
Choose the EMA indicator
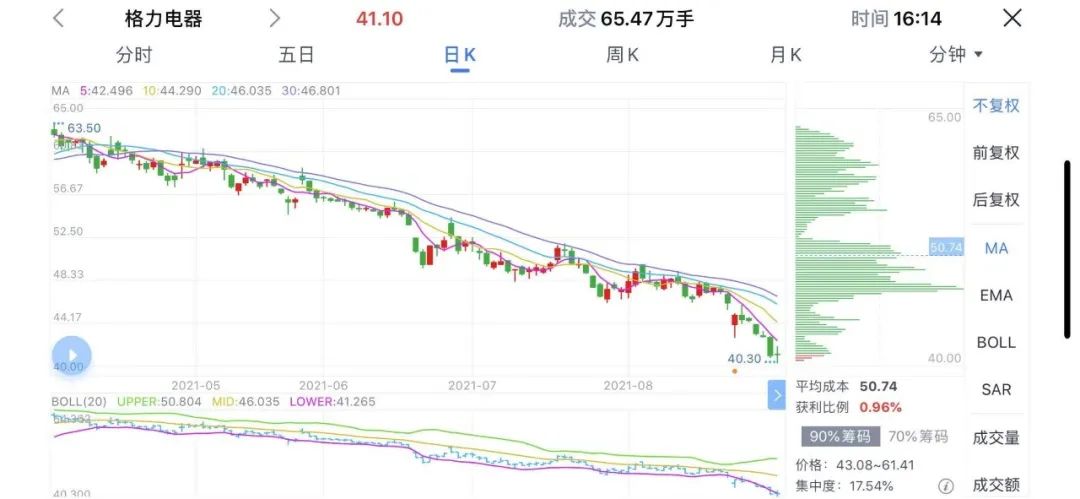coord(996,295)
